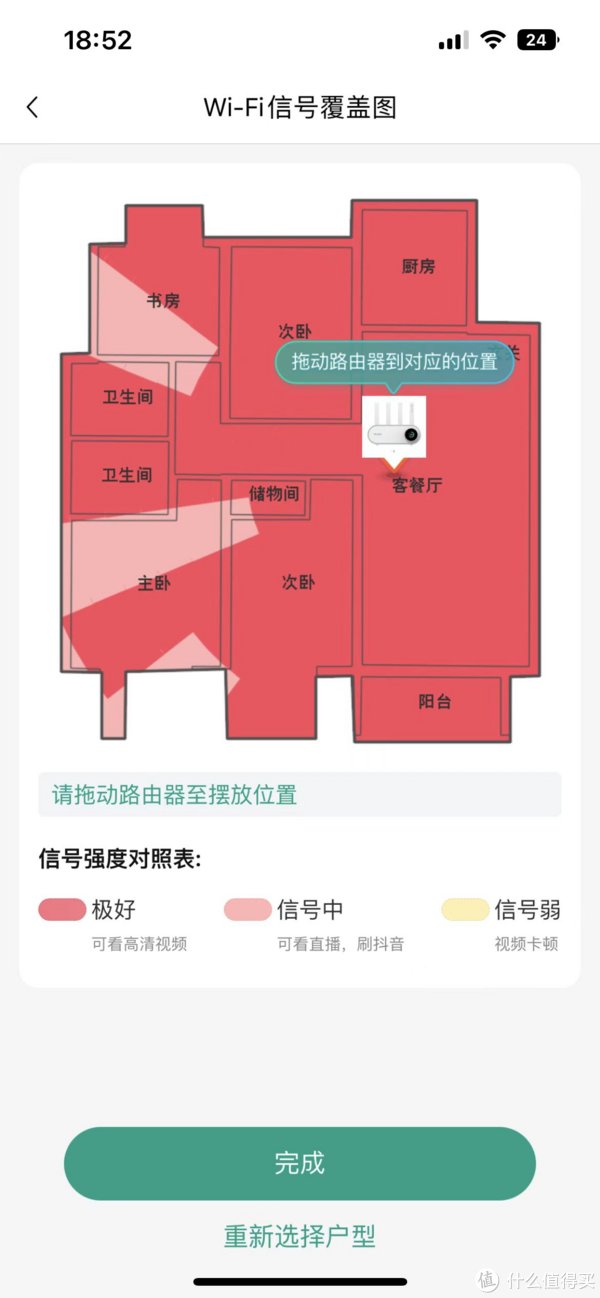Viewport: 600px width, 1298px height.
Task: Tap the router icon on the floor plan
Action: 394,429
